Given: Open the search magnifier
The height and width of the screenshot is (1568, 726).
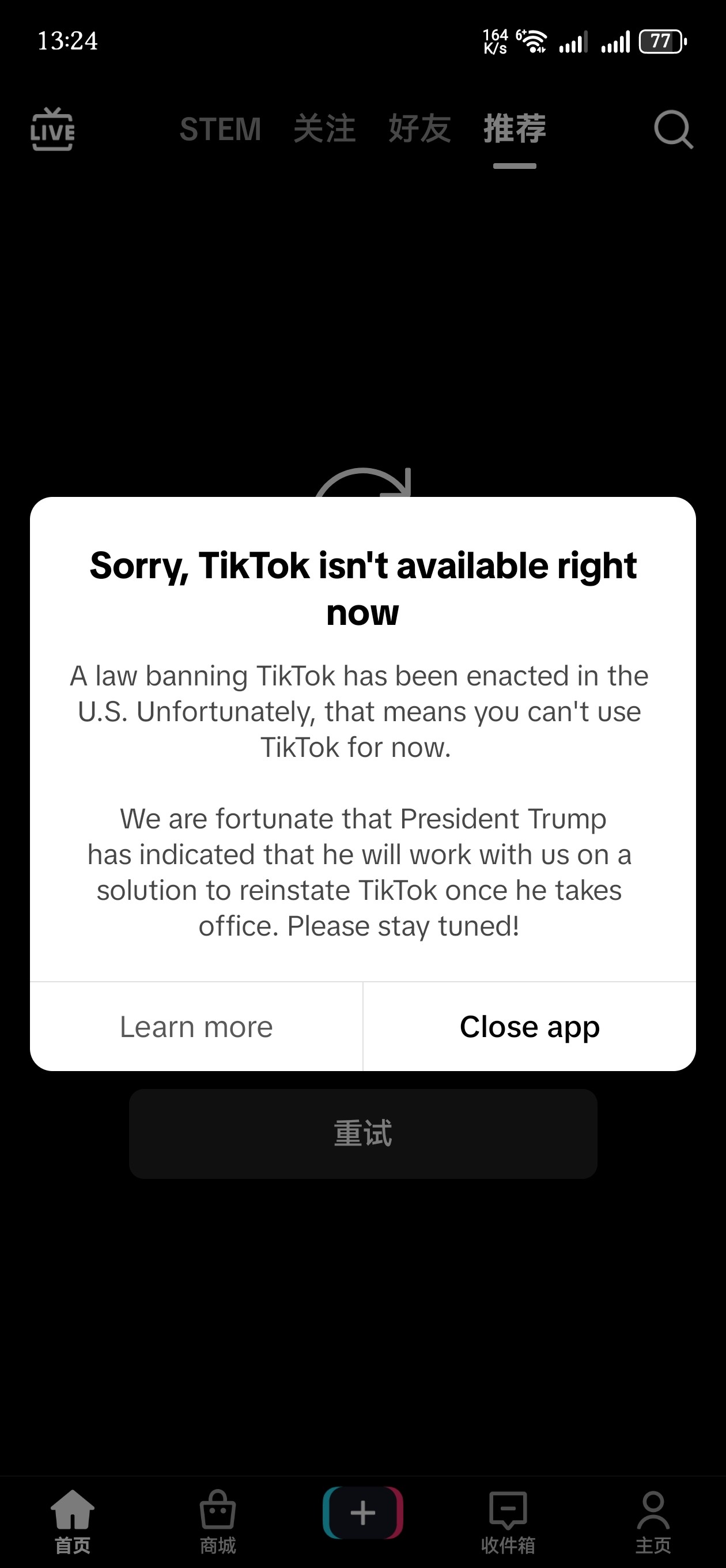Looking at the screenshot, I should pos(673,129).
